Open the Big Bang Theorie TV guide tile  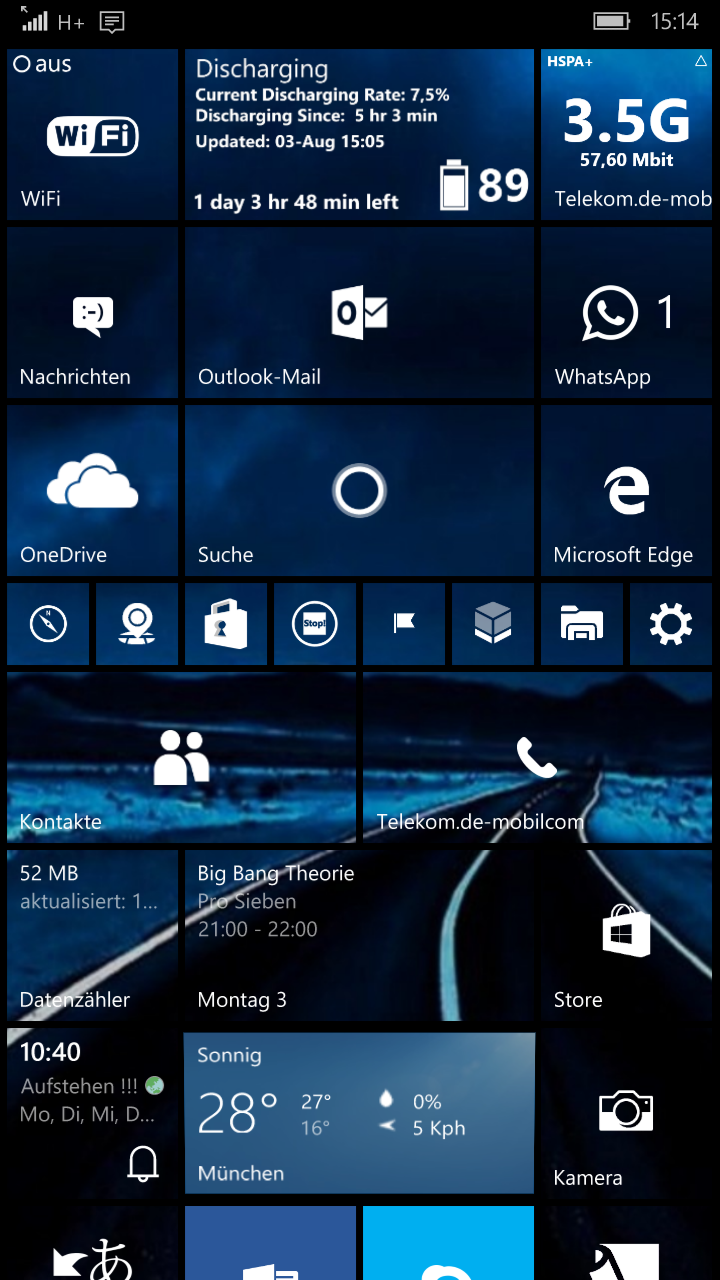[x=359, y=935]
